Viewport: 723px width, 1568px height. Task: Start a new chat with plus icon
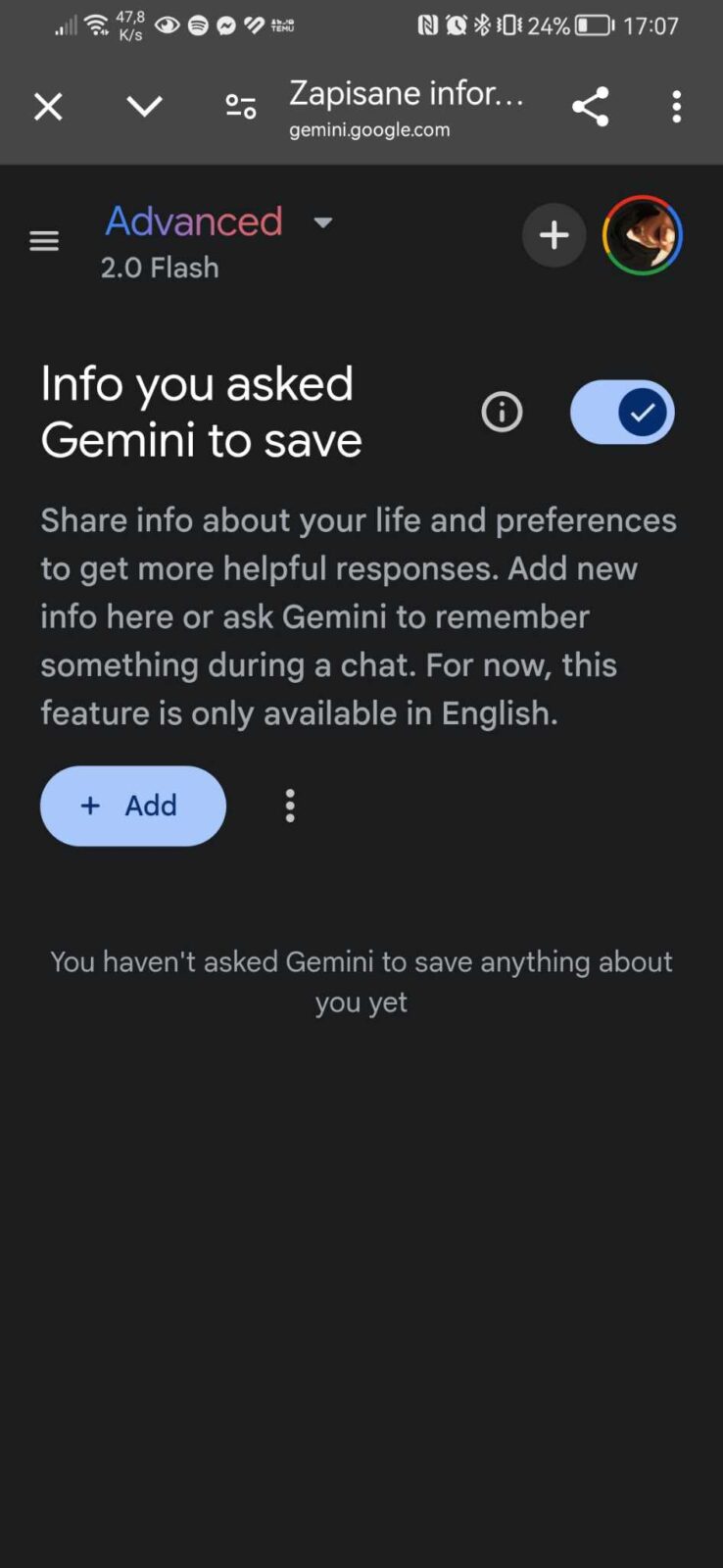[554, 235]
